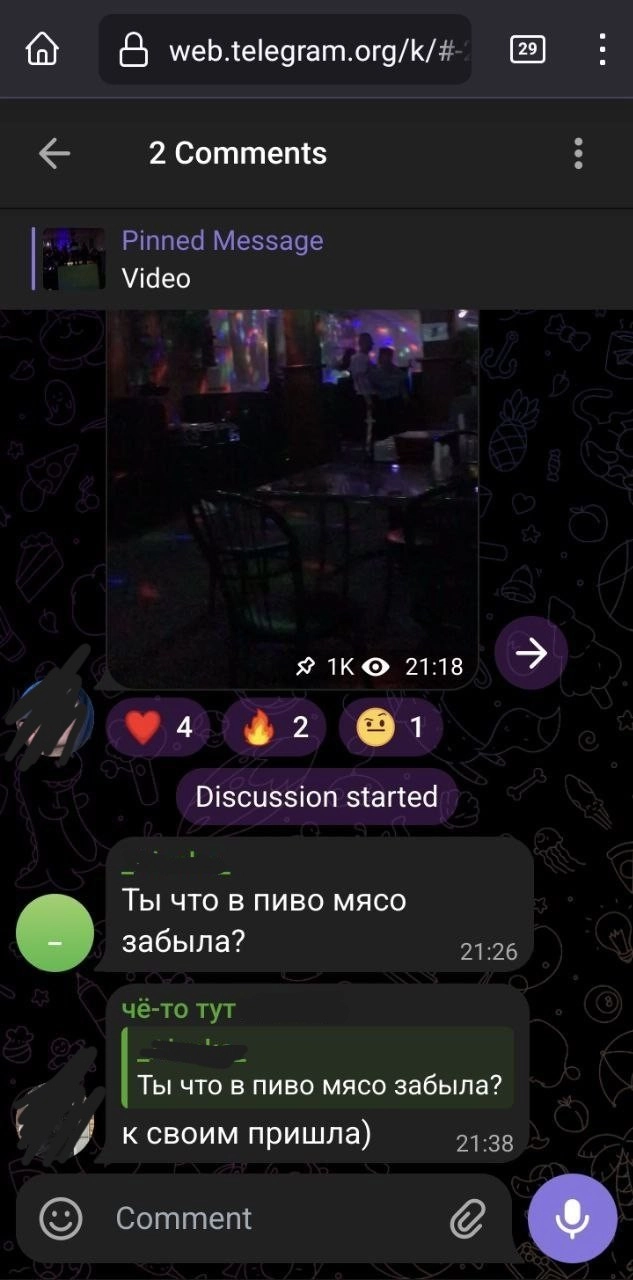Forward the video post using the arrow
The image size is (633, 1280).
click(x=531, y=653)
